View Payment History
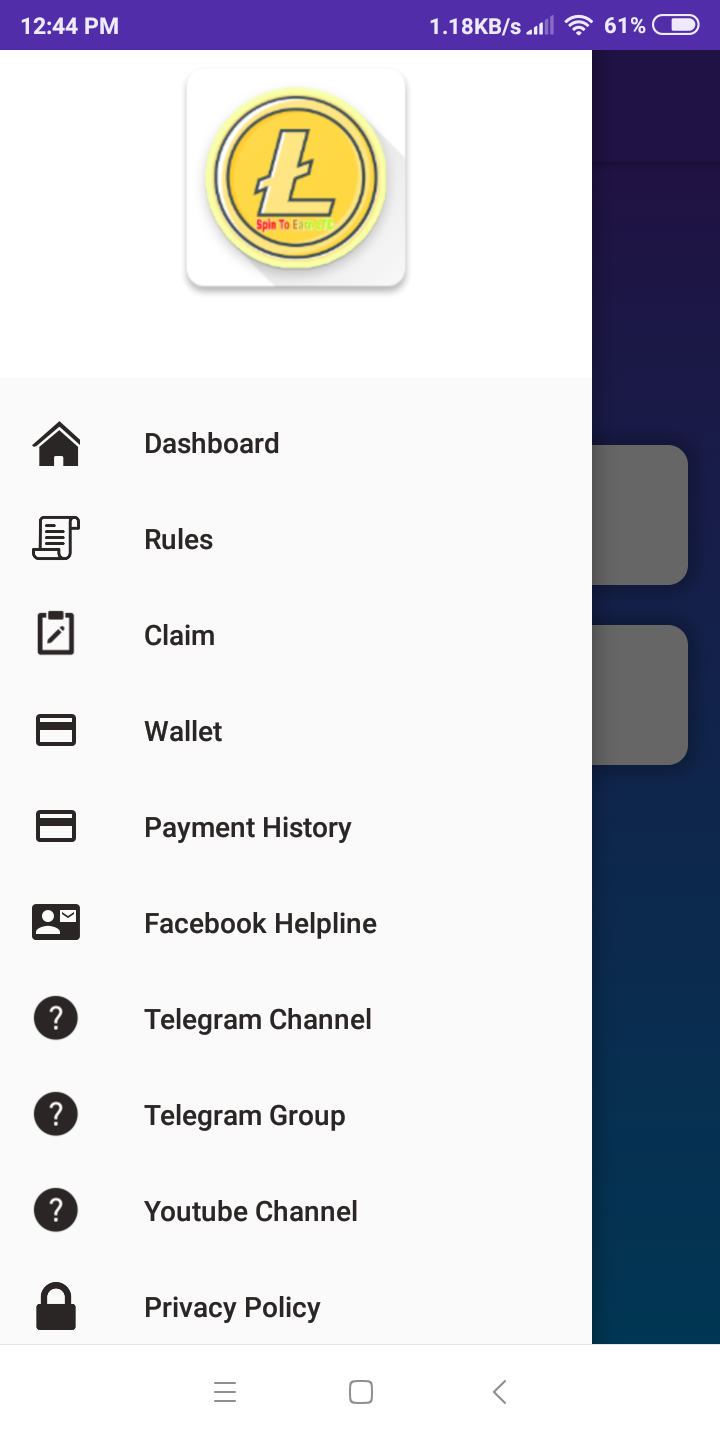Viewport: 720px width, 1440px height. tap(247, 827)
